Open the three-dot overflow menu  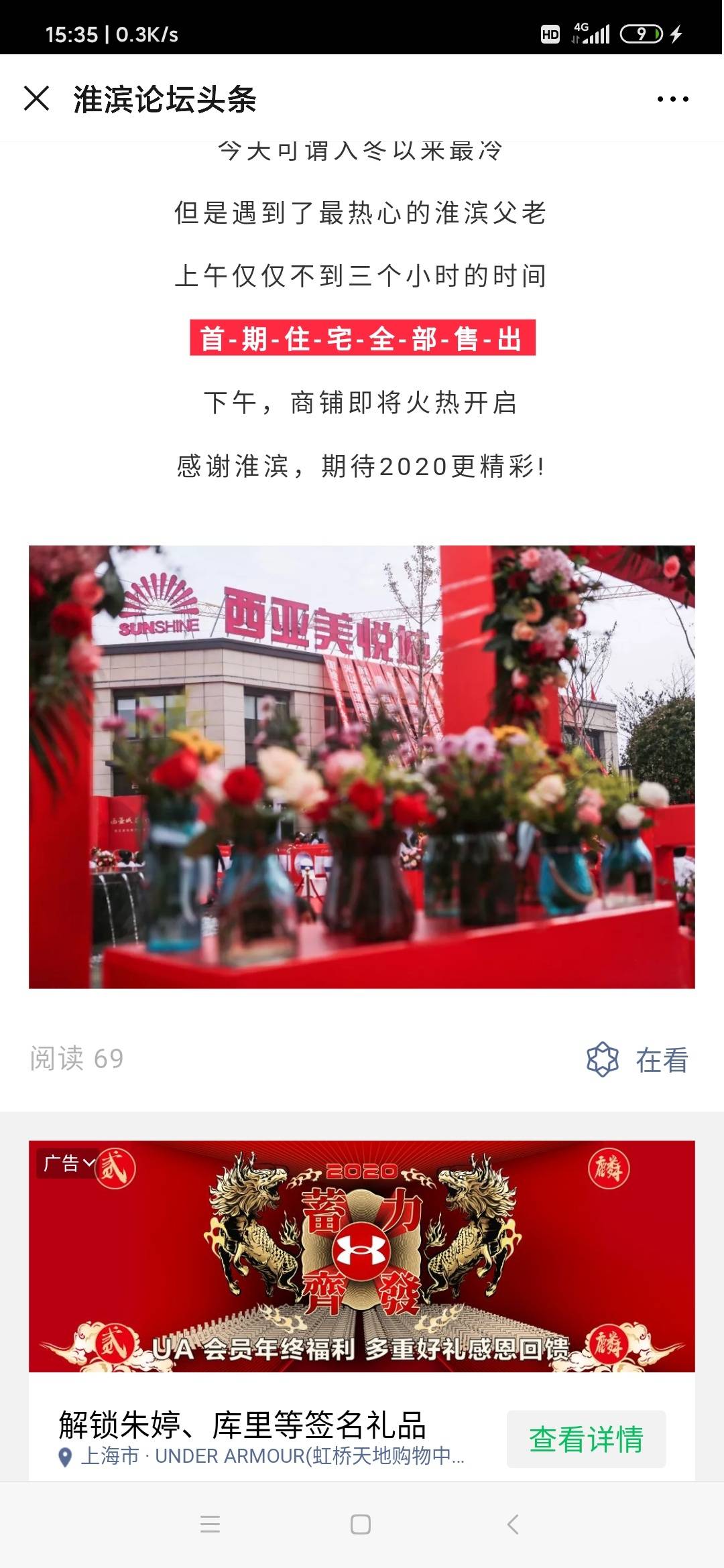coord(672,99)
